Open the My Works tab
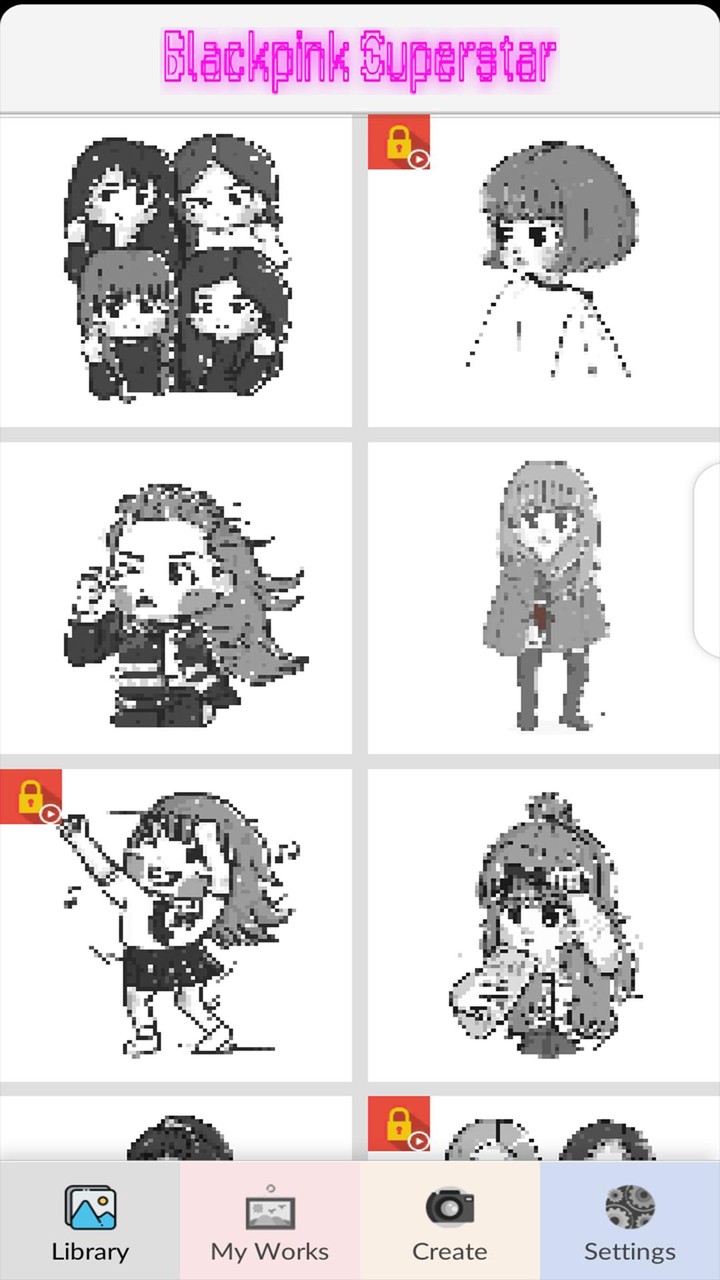 click(270, 1221)
